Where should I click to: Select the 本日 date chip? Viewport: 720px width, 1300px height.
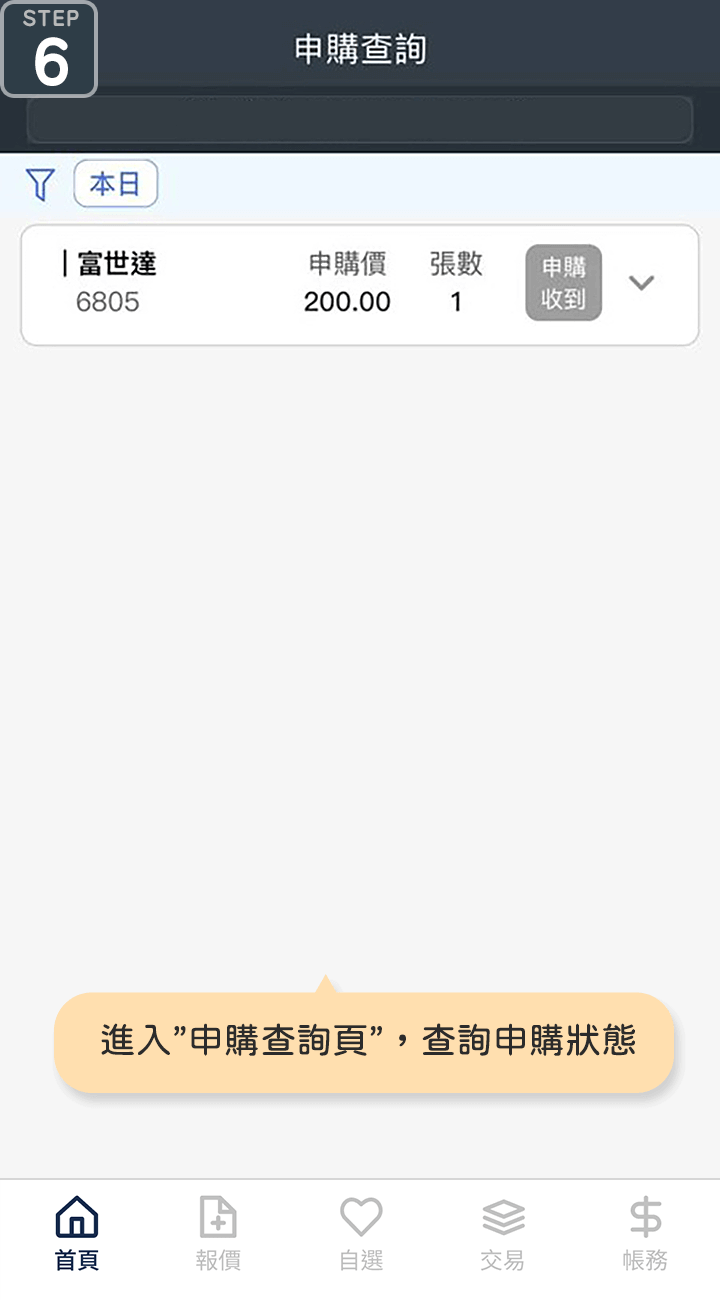tap(116, 184)
